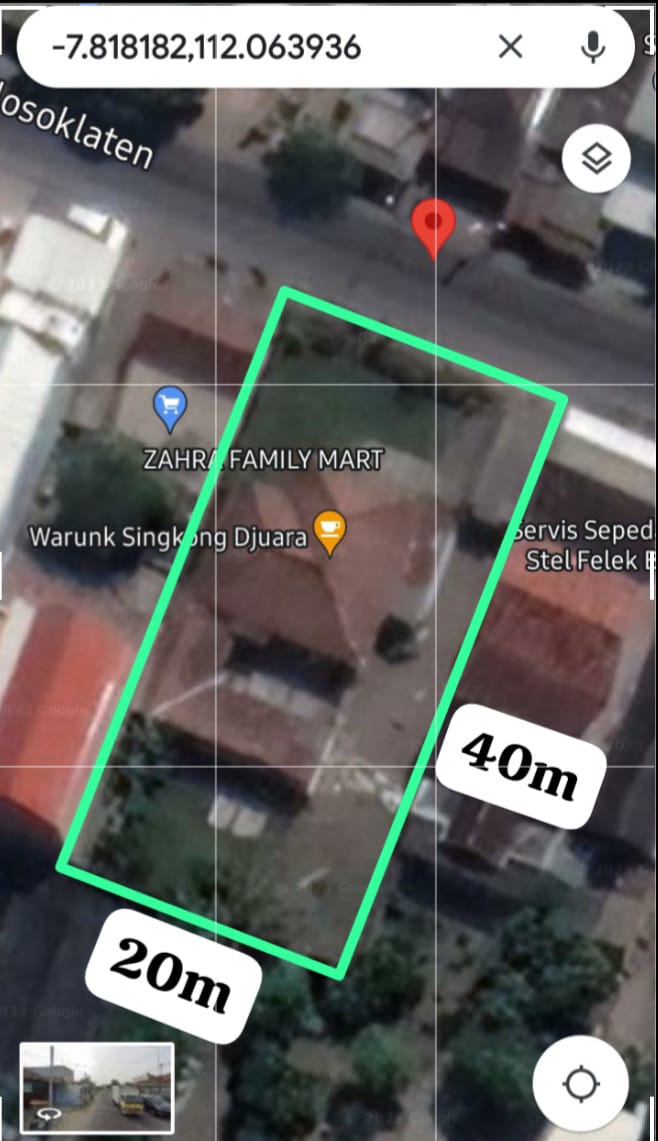The height and width of the screenshot is (1141, 658).
Task: Center the map on my location
Action: (581, 1084)
